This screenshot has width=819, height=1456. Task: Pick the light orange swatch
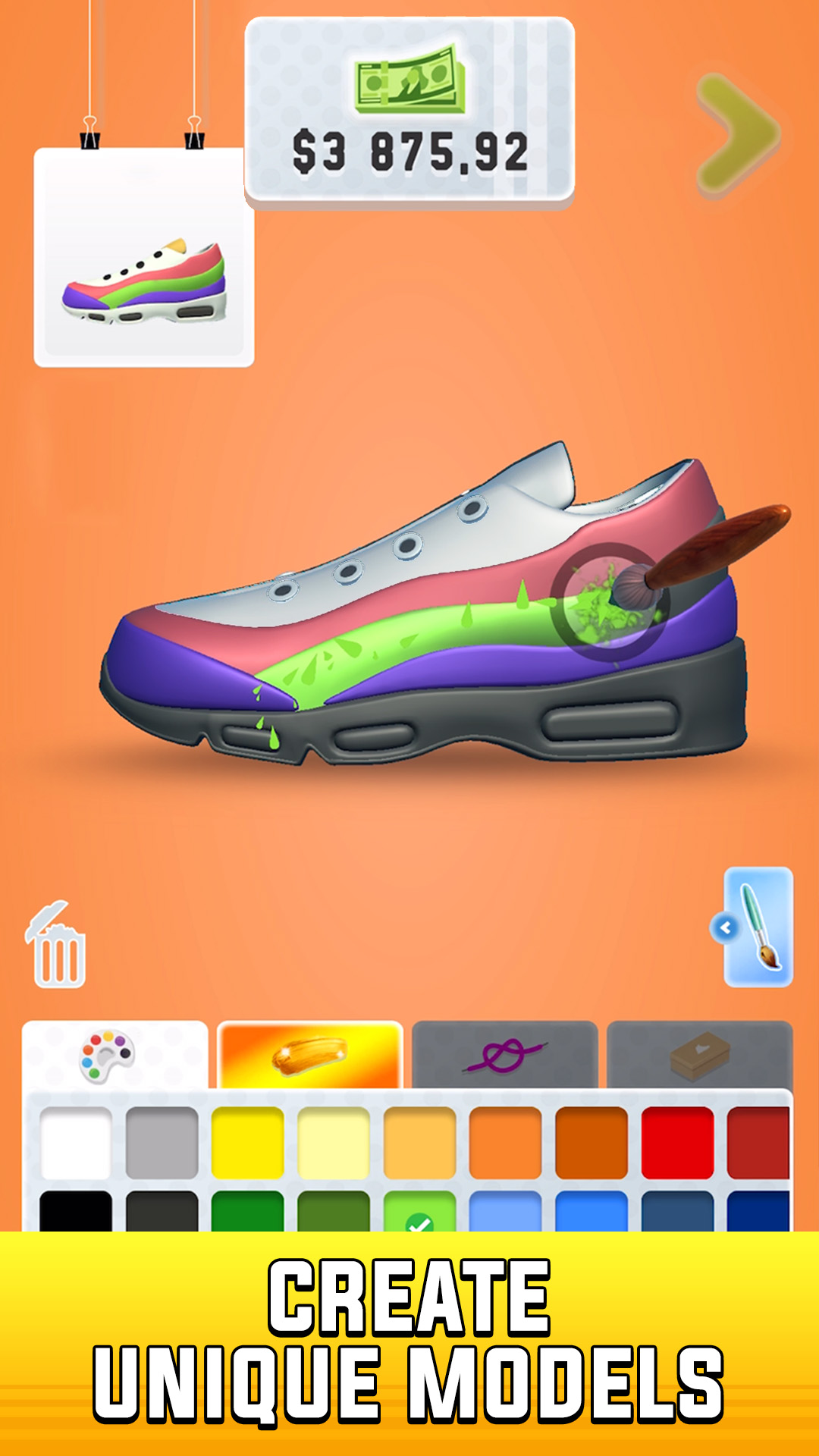tap(419, 1143)
